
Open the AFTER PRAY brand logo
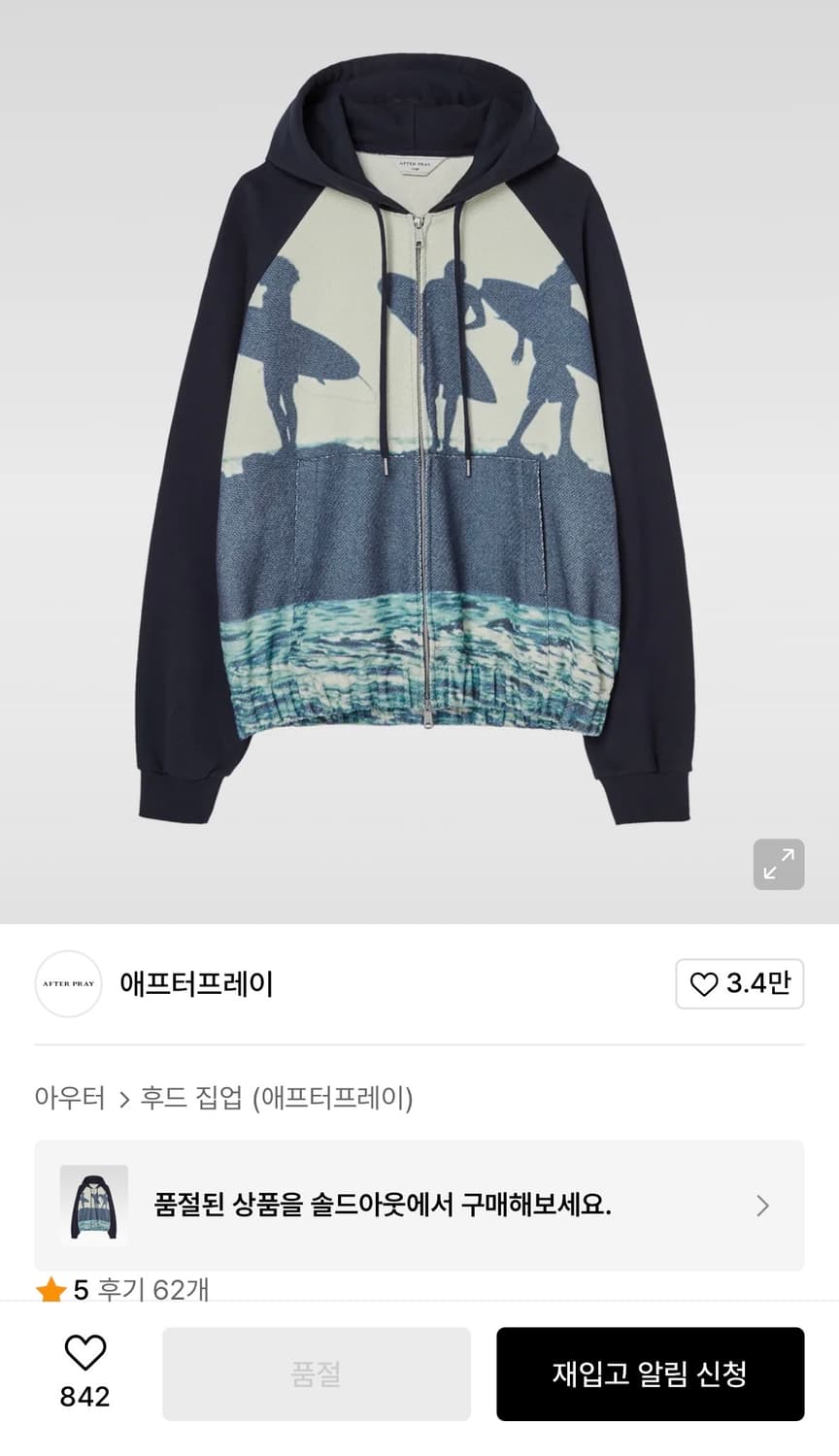pyautogui.click(x=68, y=983)
